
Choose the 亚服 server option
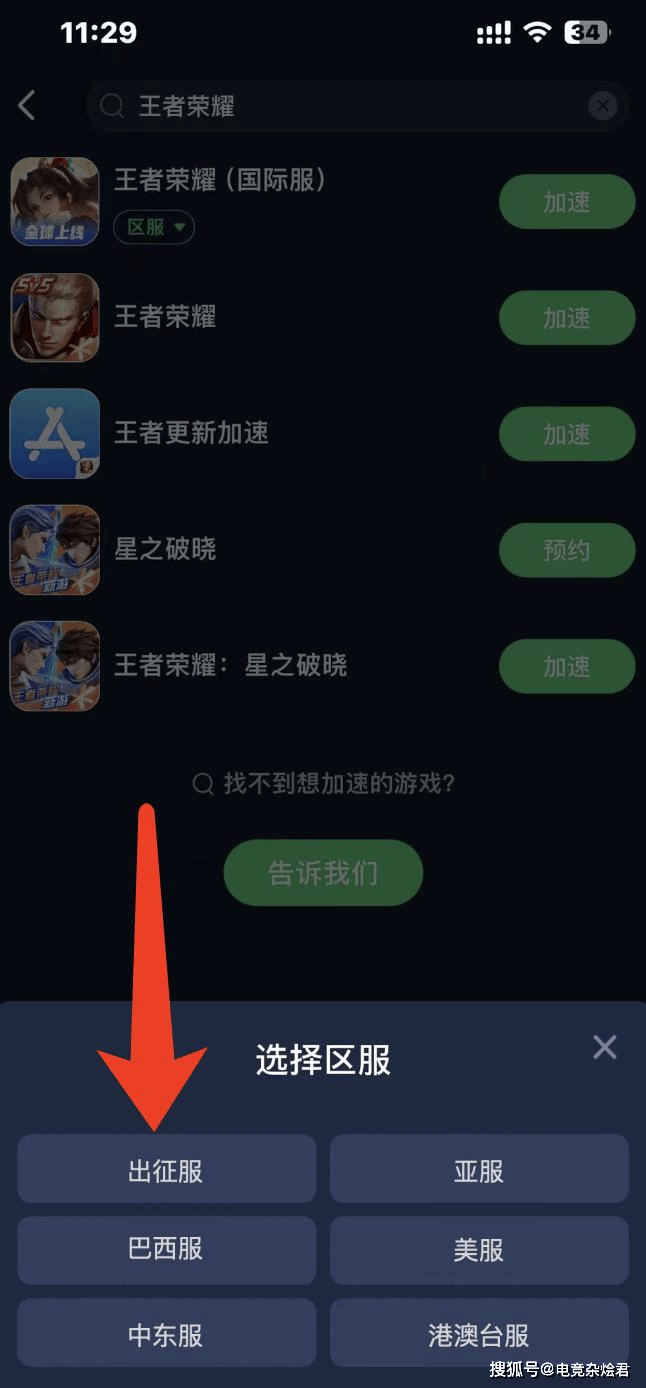point(479,1169)
